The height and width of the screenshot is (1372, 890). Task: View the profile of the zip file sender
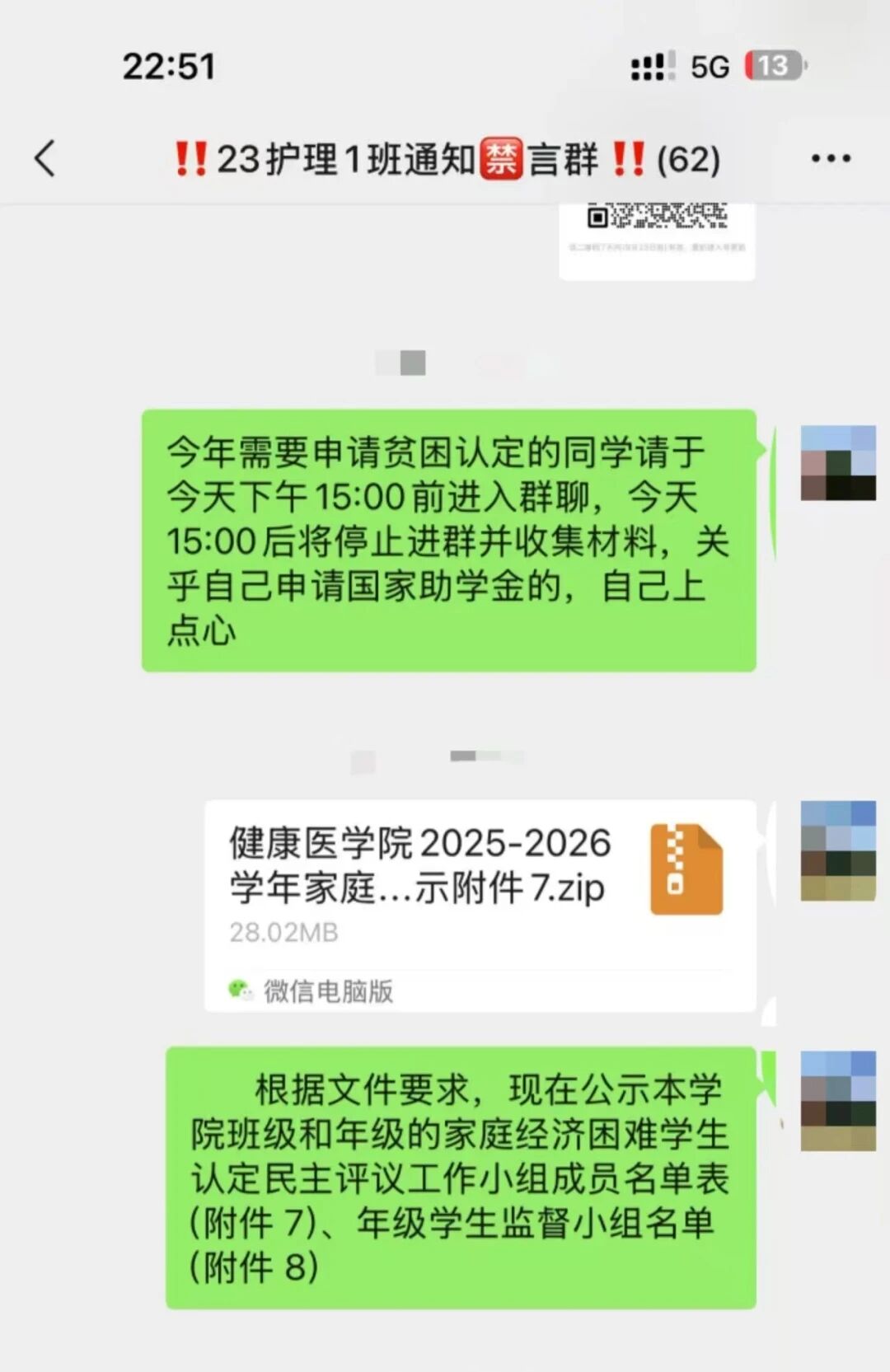tap(837, 850)
